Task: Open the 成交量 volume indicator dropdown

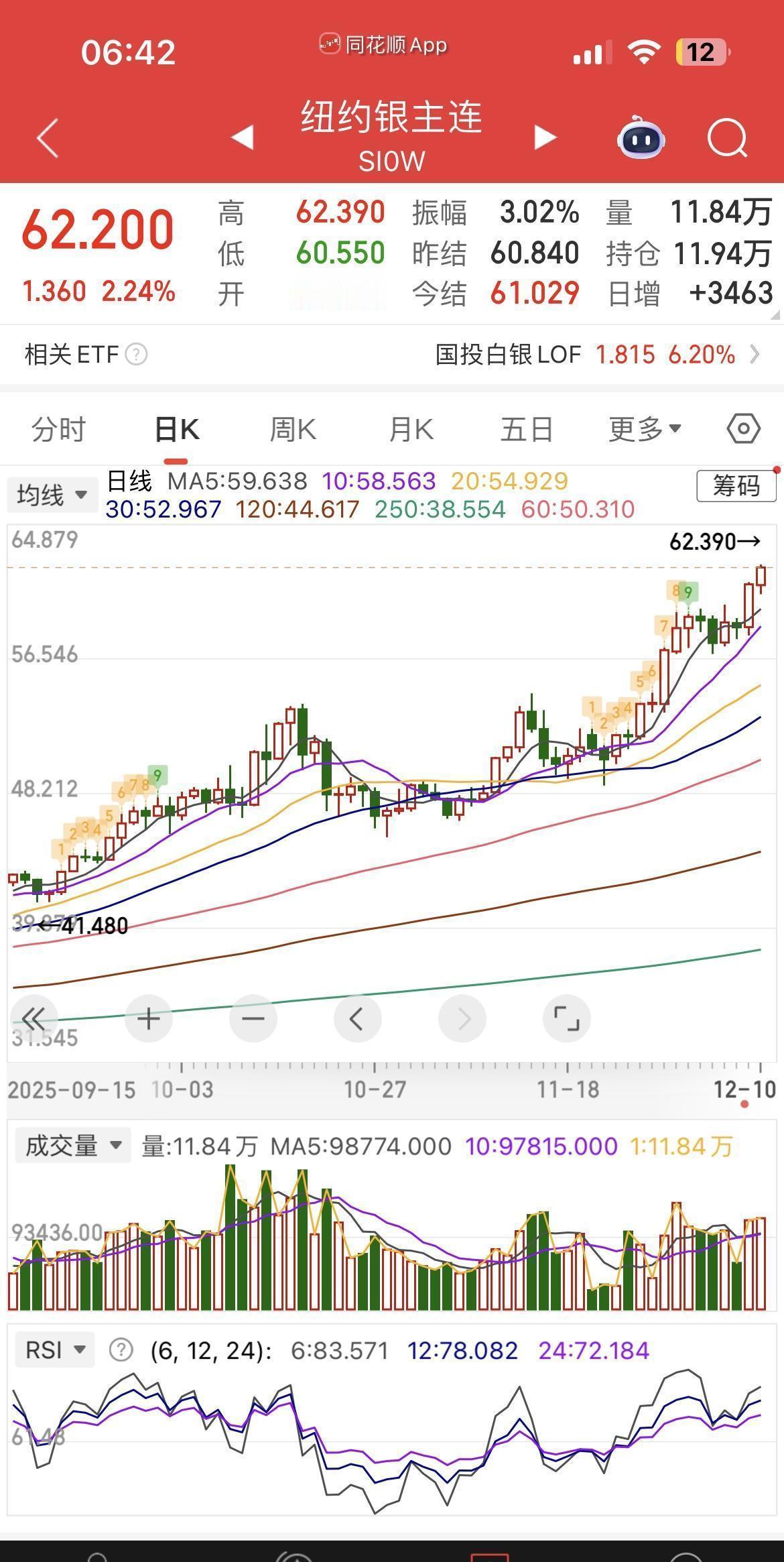Action: click(x=72, y=1144)
